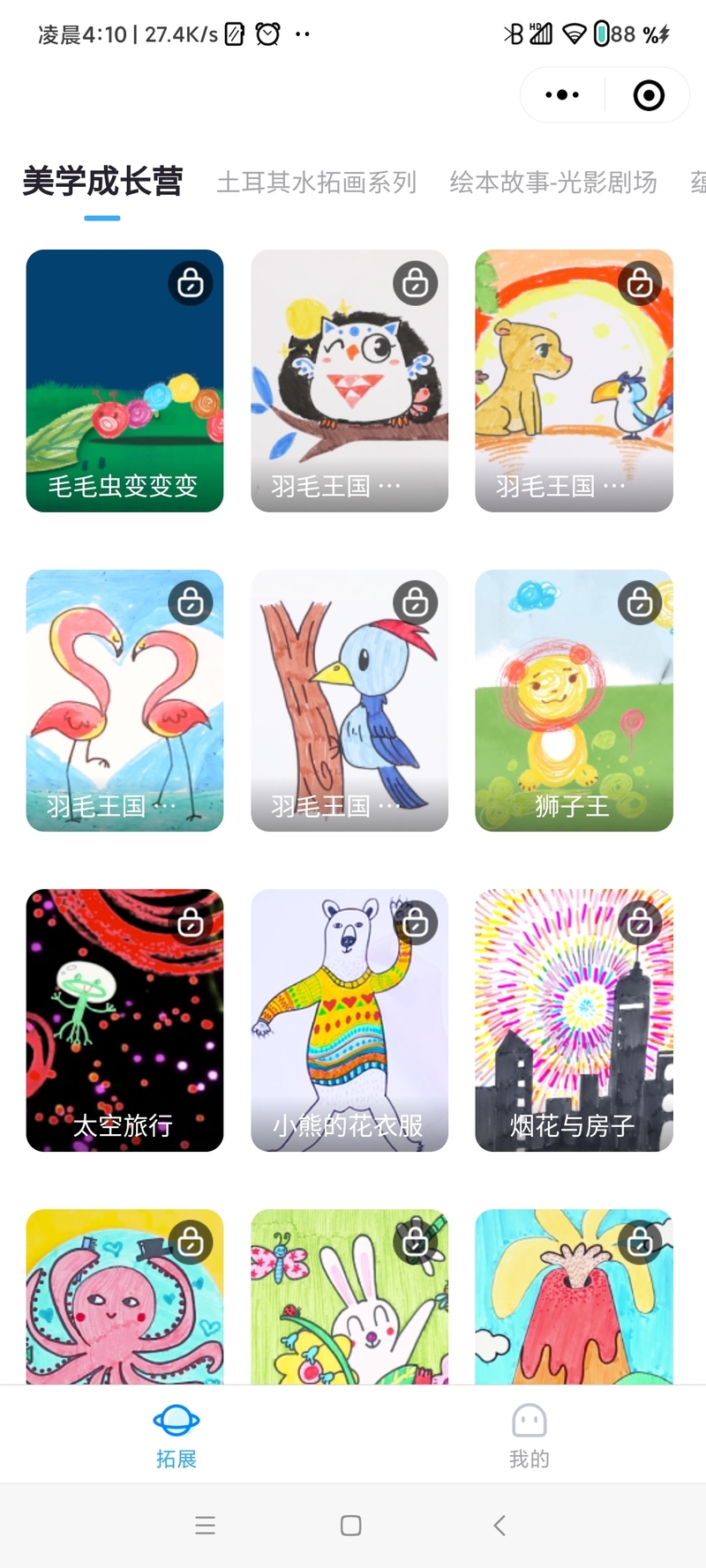Go to the 我的 tab
This screenshot has height=1568, width=706.
coord(529,1436)
